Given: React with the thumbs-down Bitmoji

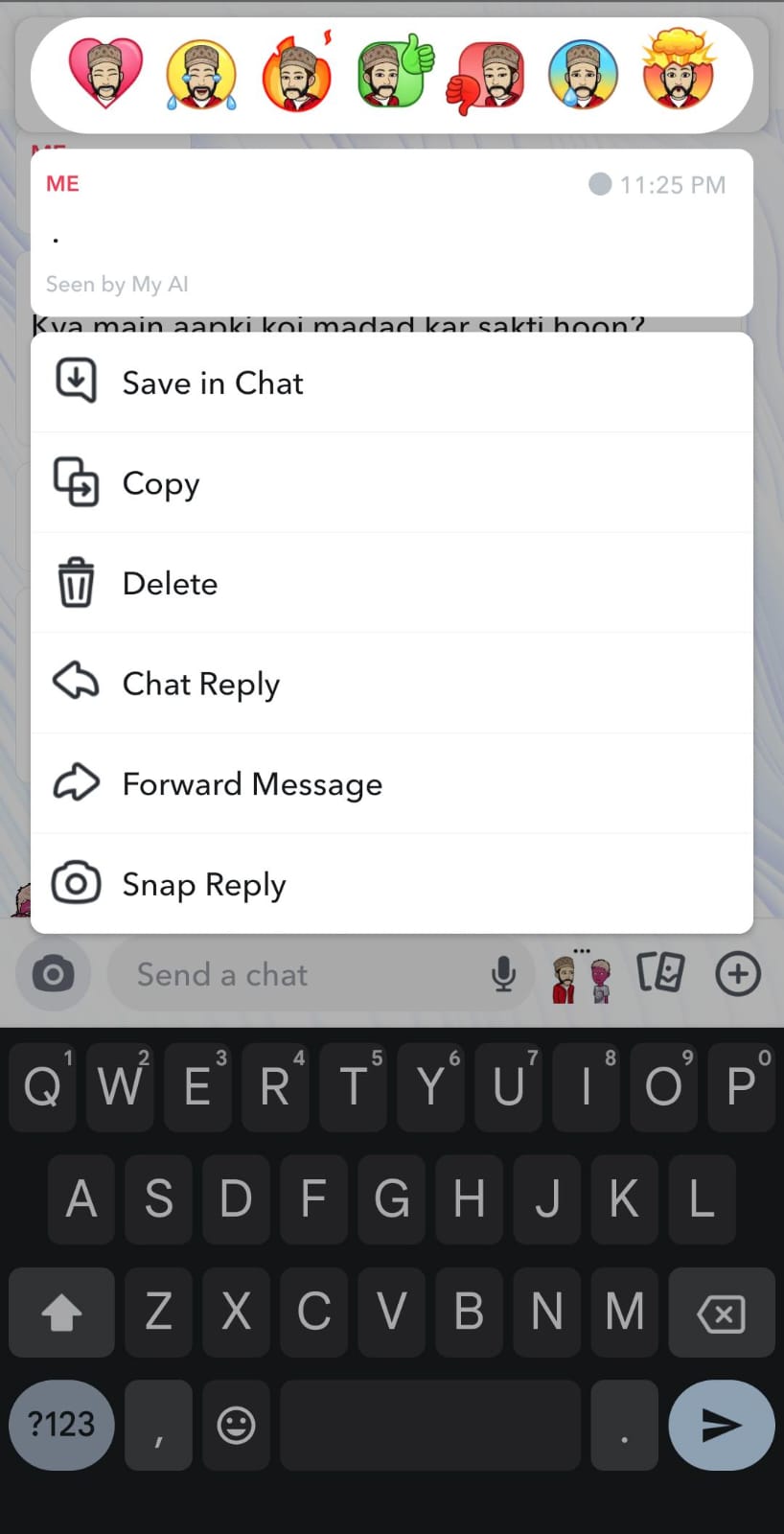Looking at the screenshot, I should (x=487, y=76).
